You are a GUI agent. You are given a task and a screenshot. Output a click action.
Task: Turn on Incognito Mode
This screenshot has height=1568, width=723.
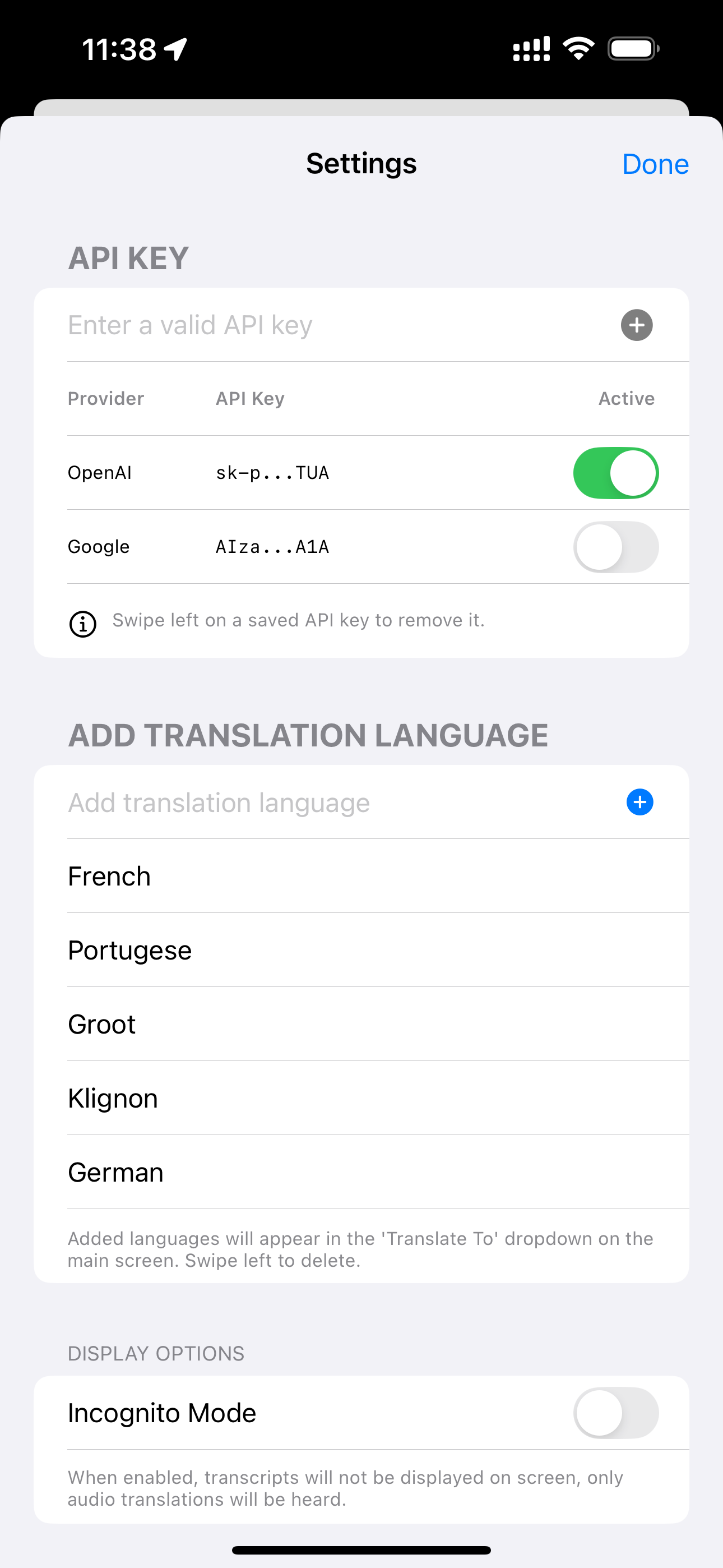tap(615, 1413)
